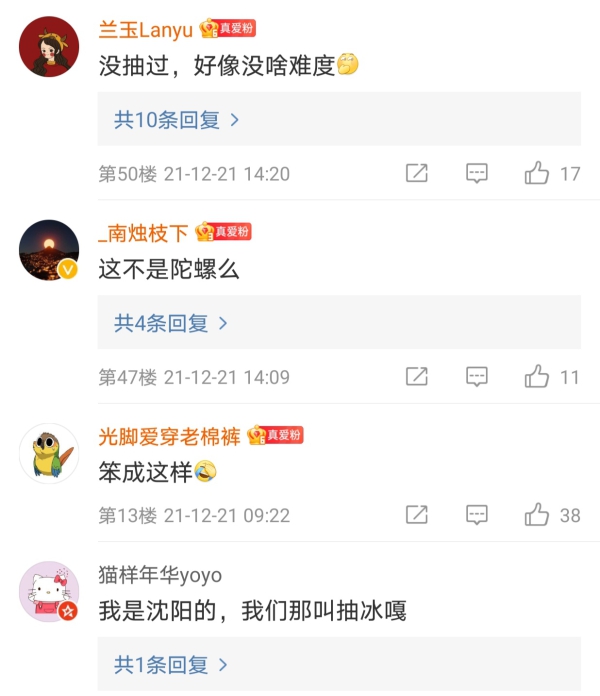Reply to _南烛枝下's 第47楼 comment

pyautogui.click(x=477, y=377)
